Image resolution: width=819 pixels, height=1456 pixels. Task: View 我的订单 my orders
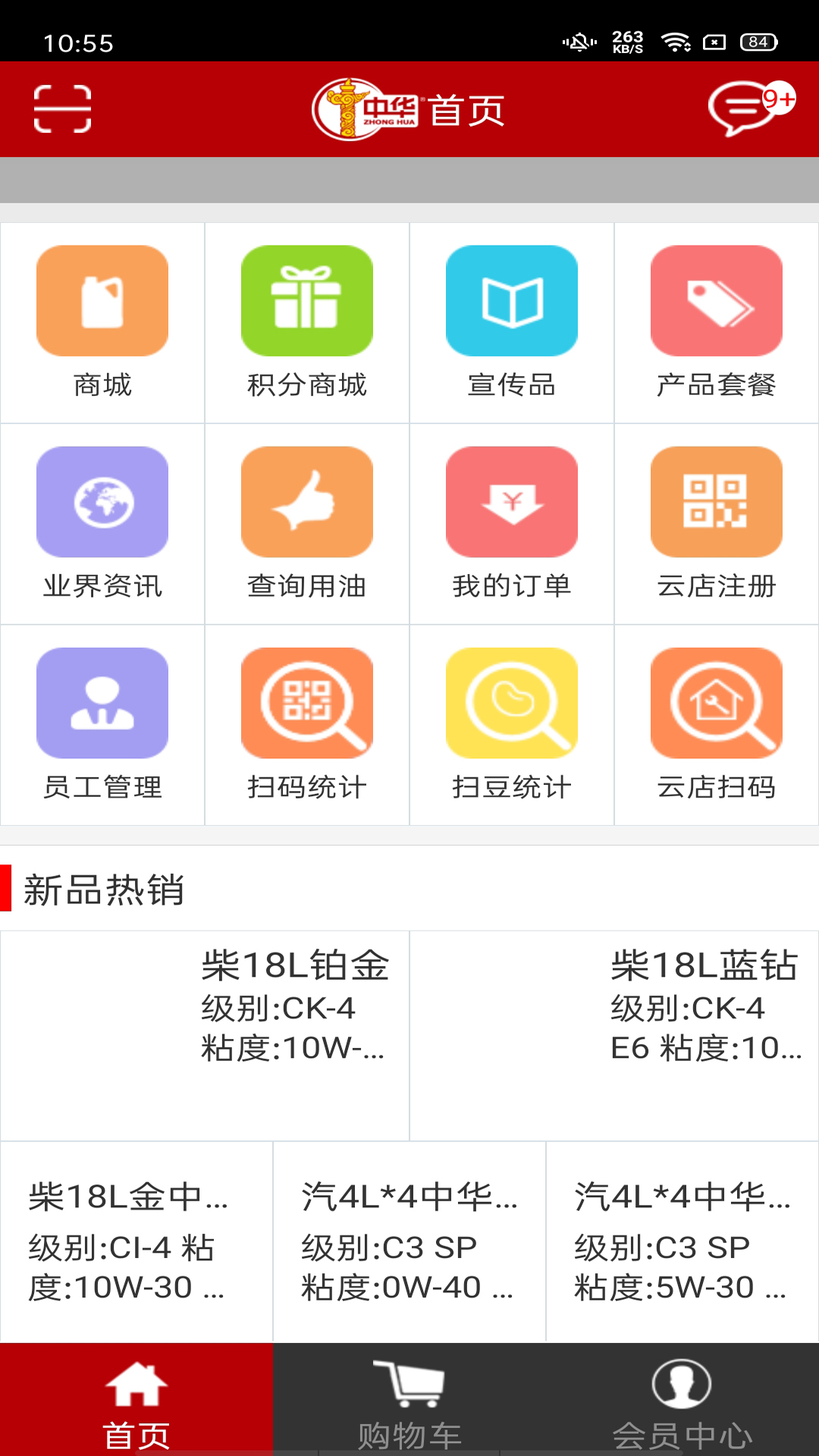[x=512, y=524]
